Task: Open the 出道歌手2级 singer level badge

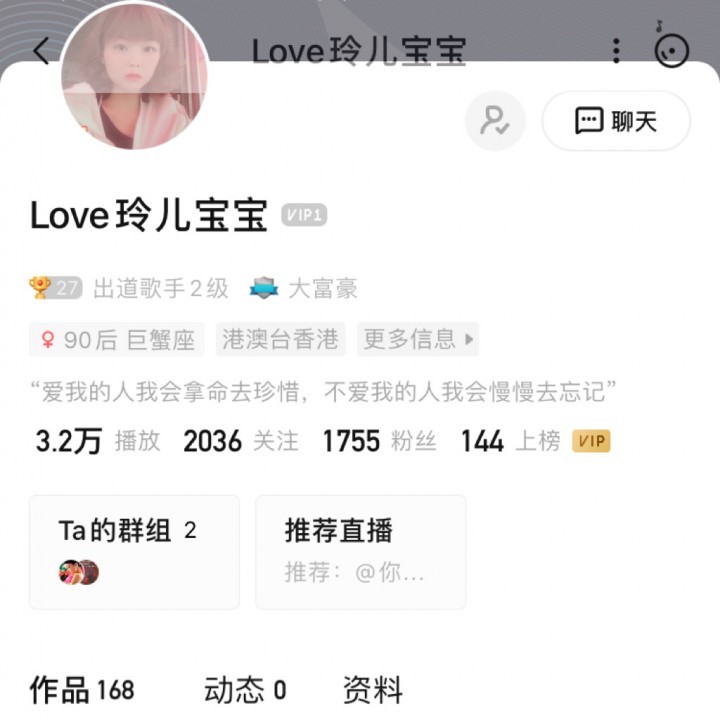Action: 130,289
